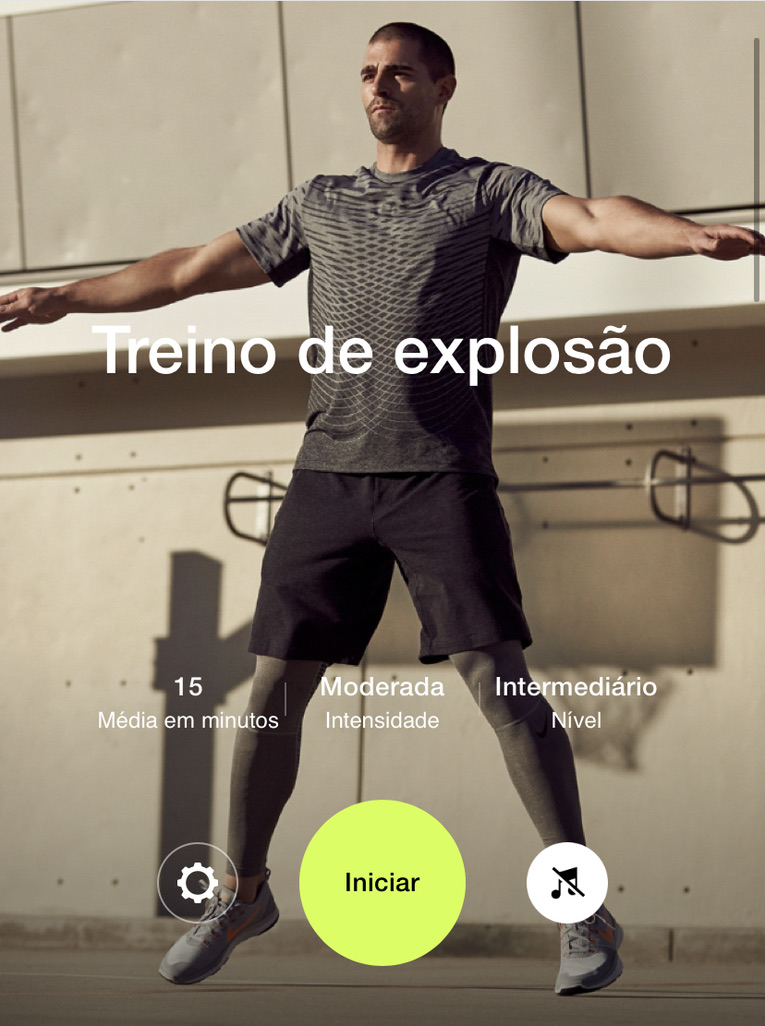Start the workout with the Iniciar button
The height and width of the screenshot is (1026, 765).
pos(382,882)
